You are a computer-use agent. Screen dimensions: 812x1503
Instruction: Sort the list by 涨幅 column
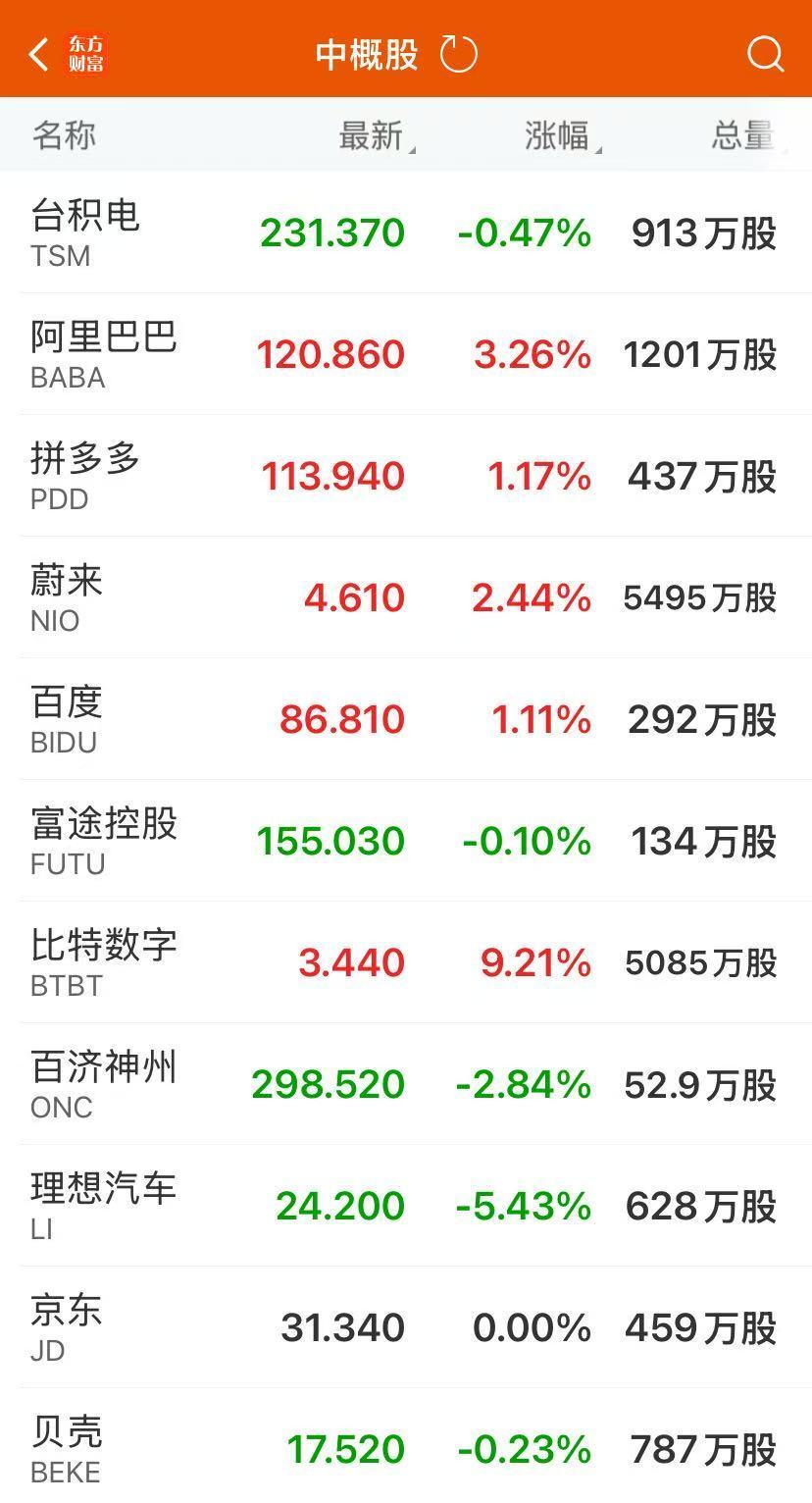[x=560, y=135]
